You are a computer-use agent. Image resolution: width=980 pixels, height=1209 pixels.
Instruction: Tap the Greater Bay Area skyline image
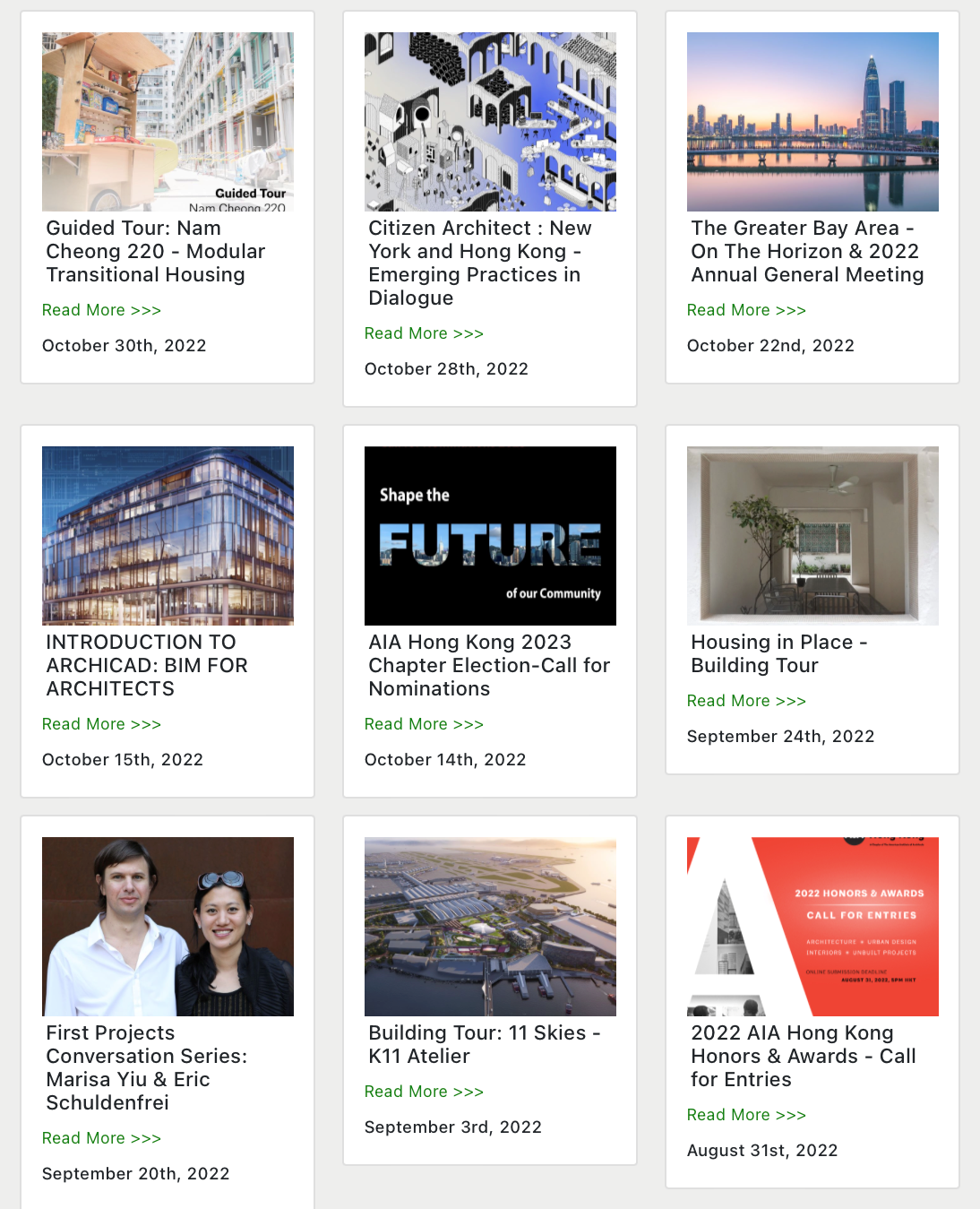pos(812,122)
